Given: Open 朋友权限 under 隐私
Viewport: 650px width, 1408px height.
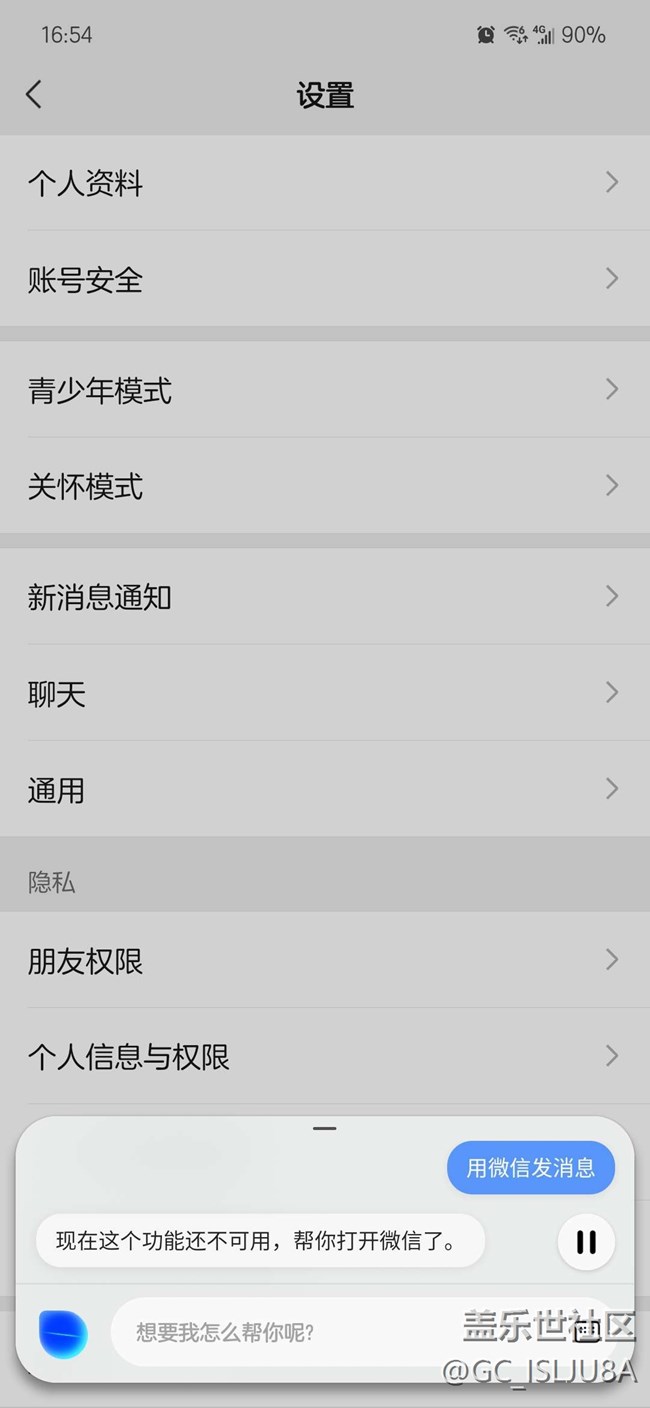Looking at the screenshot, I should pyautogui.click(x=325, y=960).
